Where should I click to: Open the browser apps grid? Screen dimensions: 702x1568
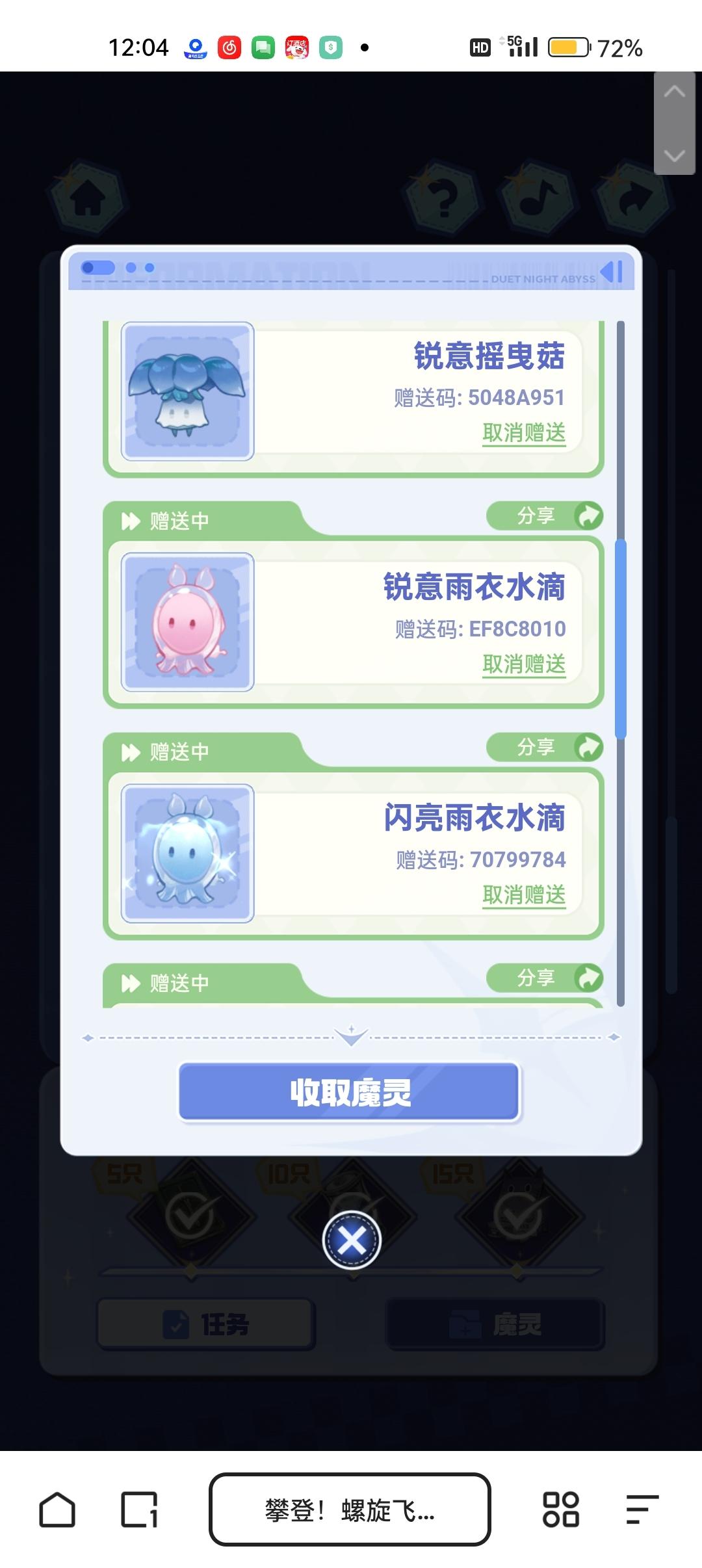point(560,1509)
